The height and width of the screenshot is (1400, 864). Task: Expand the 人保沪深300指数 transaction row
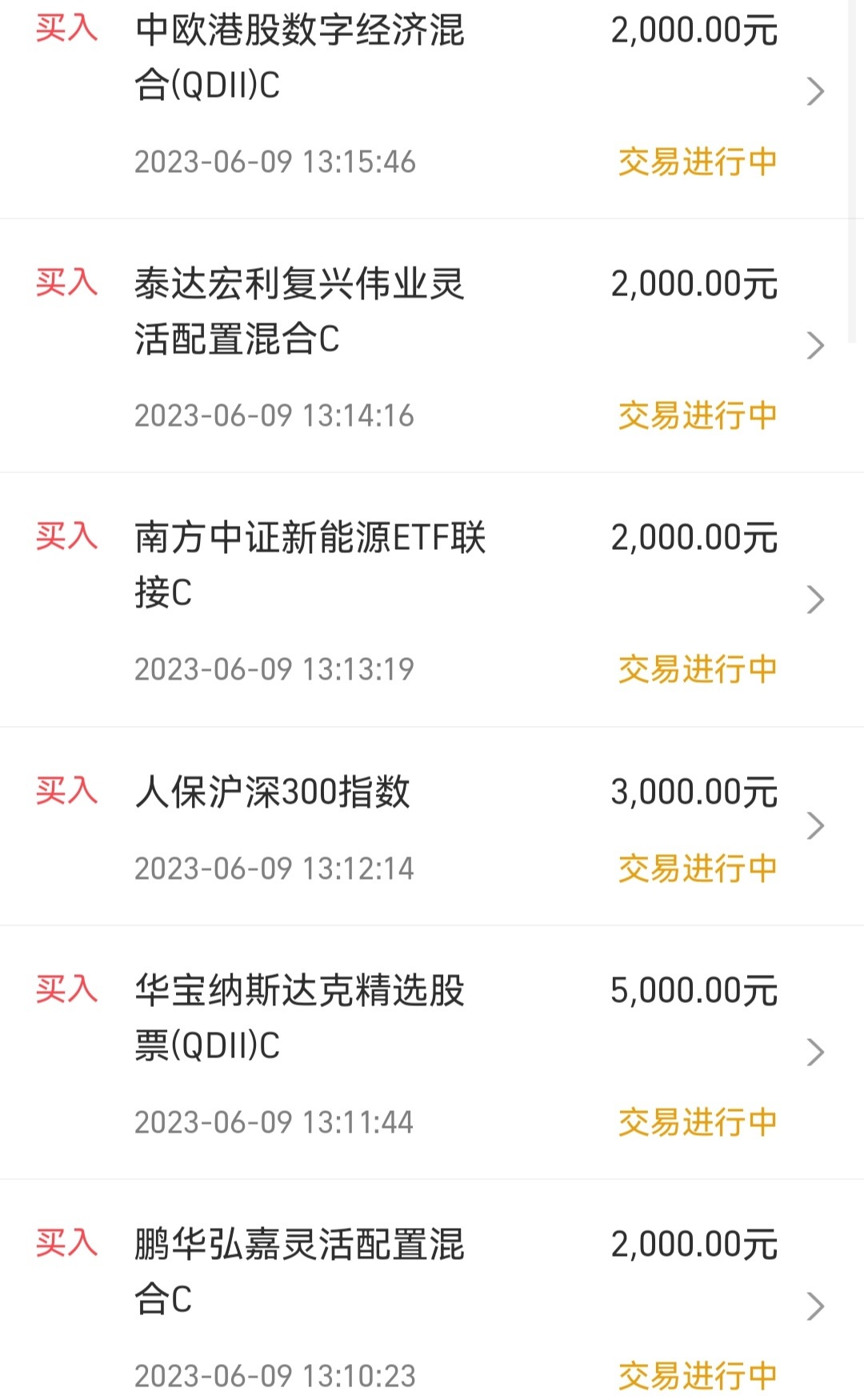pos(815,824)
